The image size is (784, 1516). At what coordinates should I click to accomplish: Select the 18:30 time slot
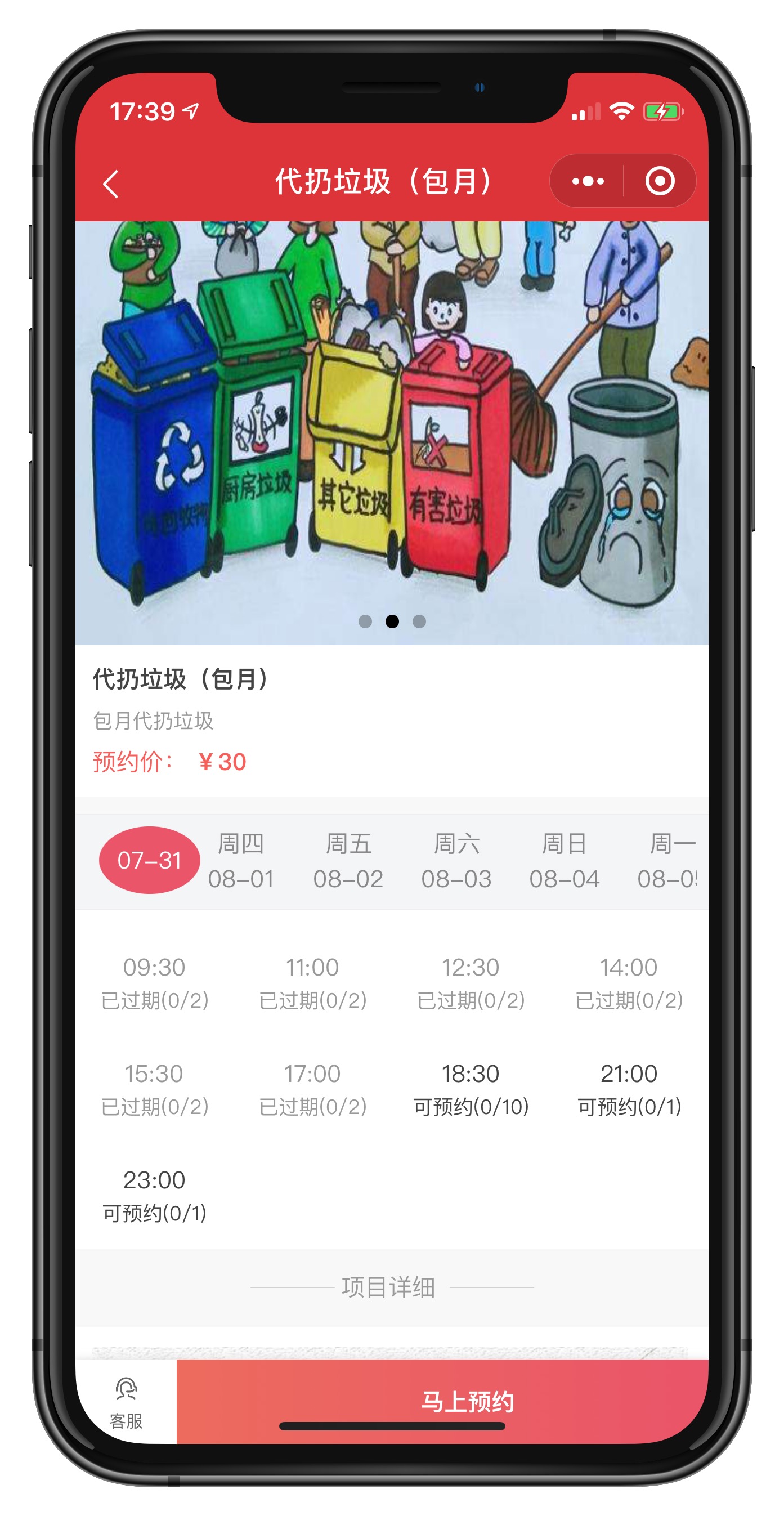[471, 1089]
